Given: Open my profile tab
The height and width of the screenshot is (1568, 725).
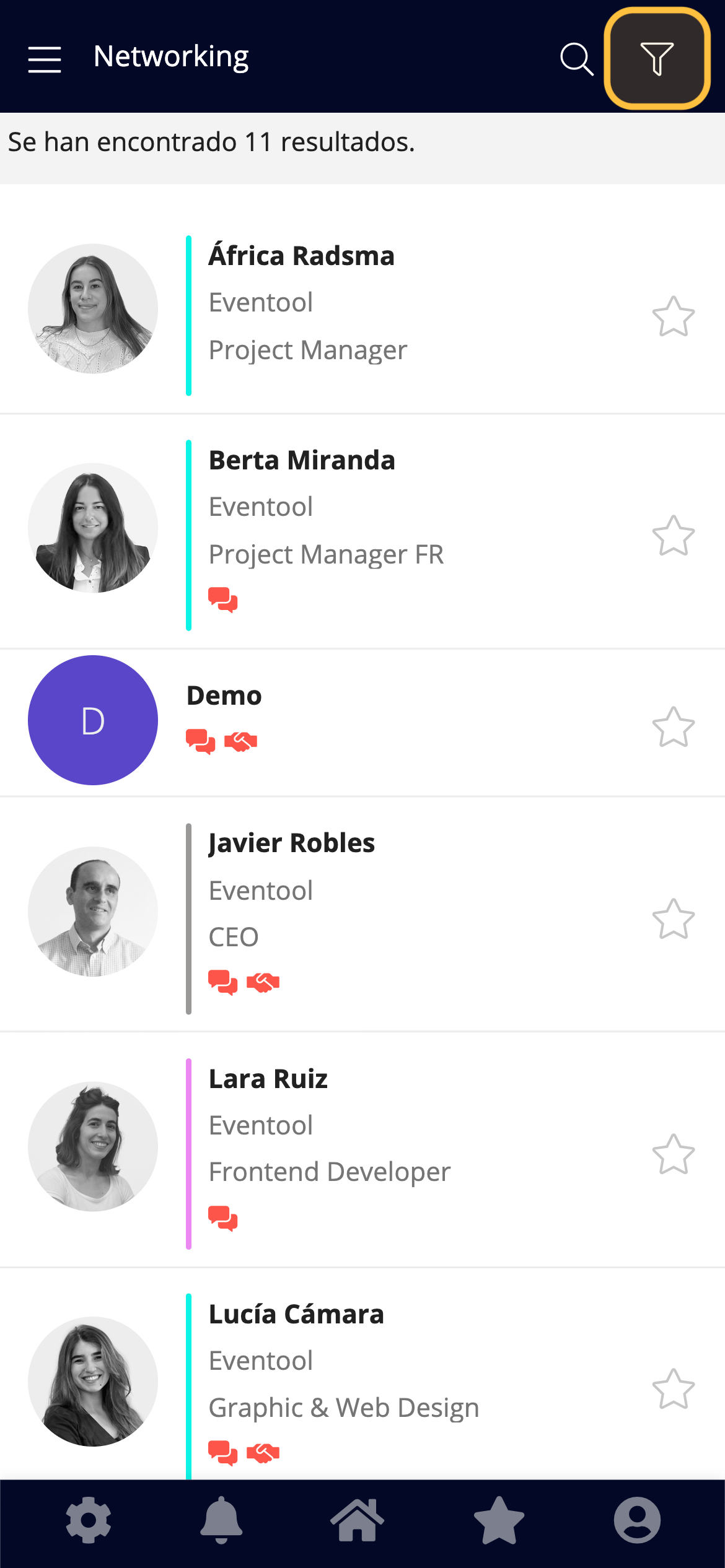Looking at the screenshot, I should (637, 1520).
